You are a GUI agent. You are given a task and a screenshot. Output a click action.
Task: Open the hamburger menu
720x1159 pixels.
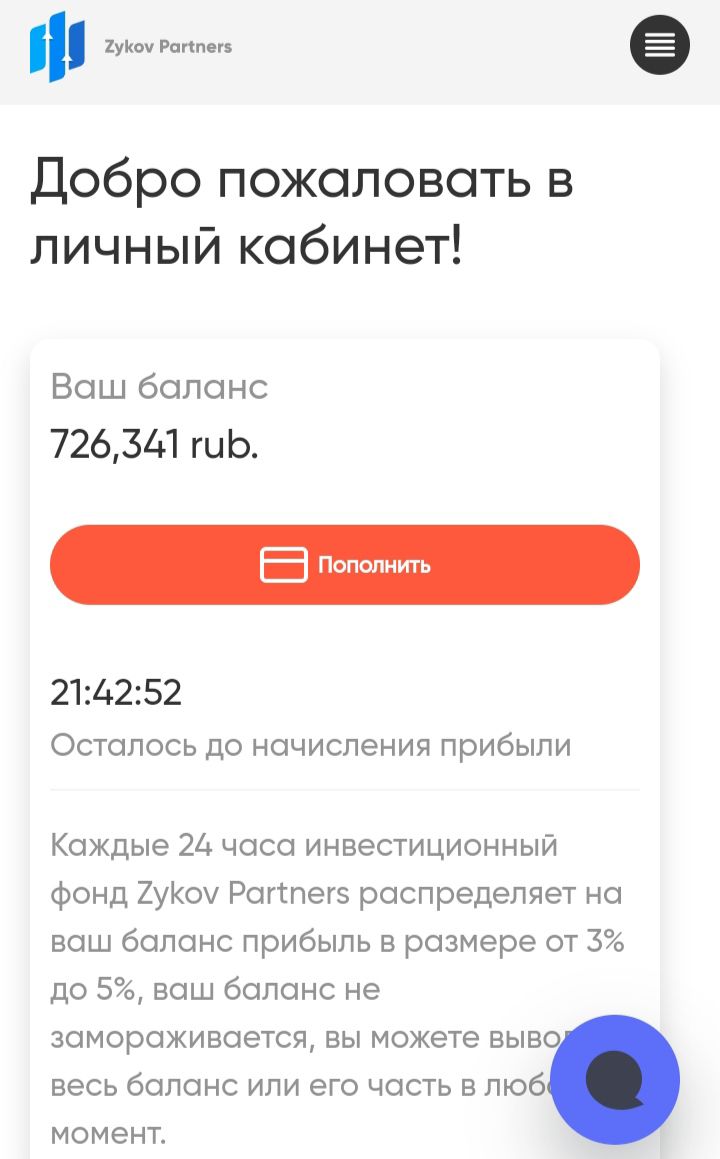click(x=659, y=45)
